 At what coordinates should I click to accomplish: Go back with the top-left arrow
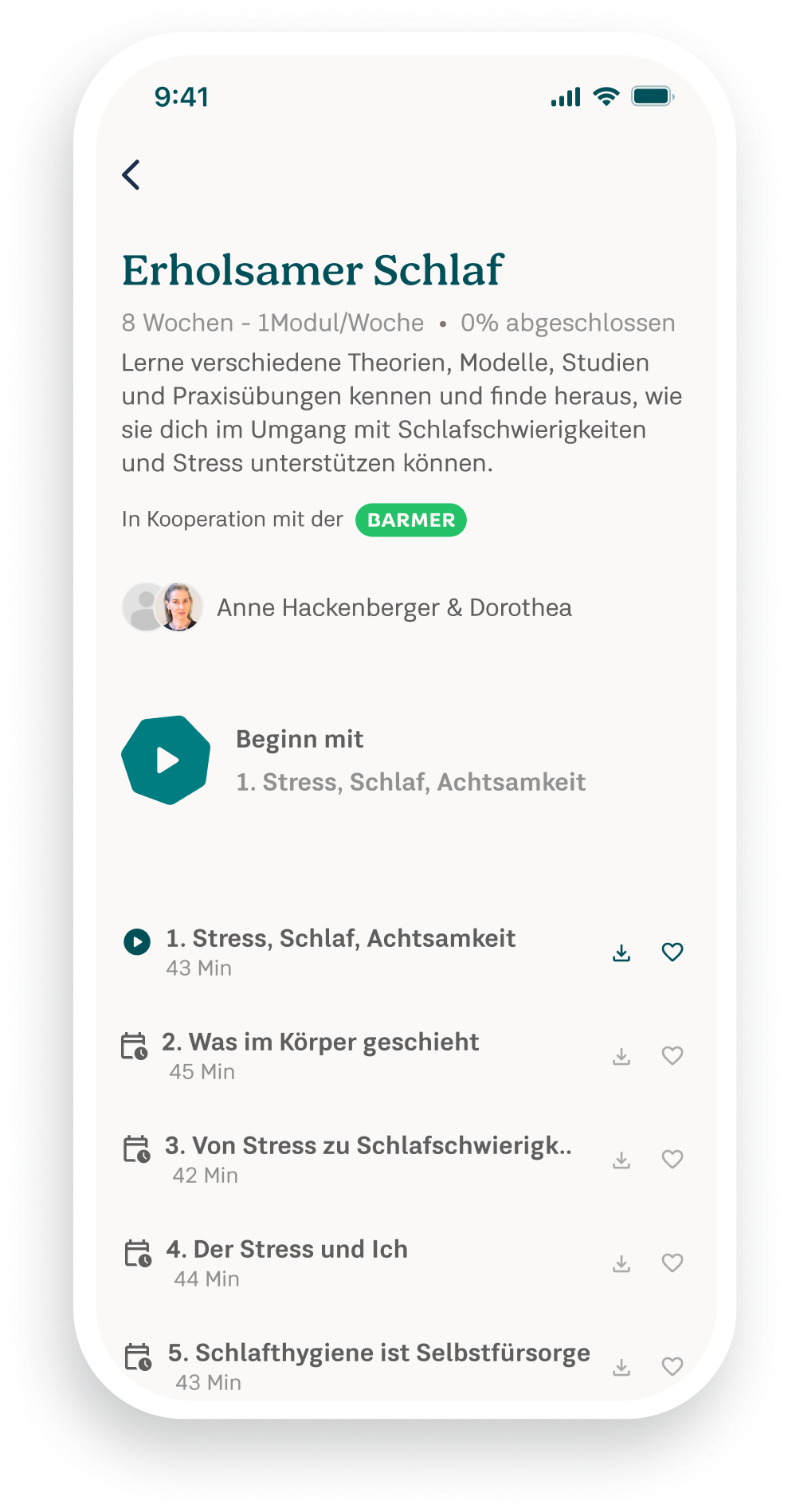click(131, 175)
